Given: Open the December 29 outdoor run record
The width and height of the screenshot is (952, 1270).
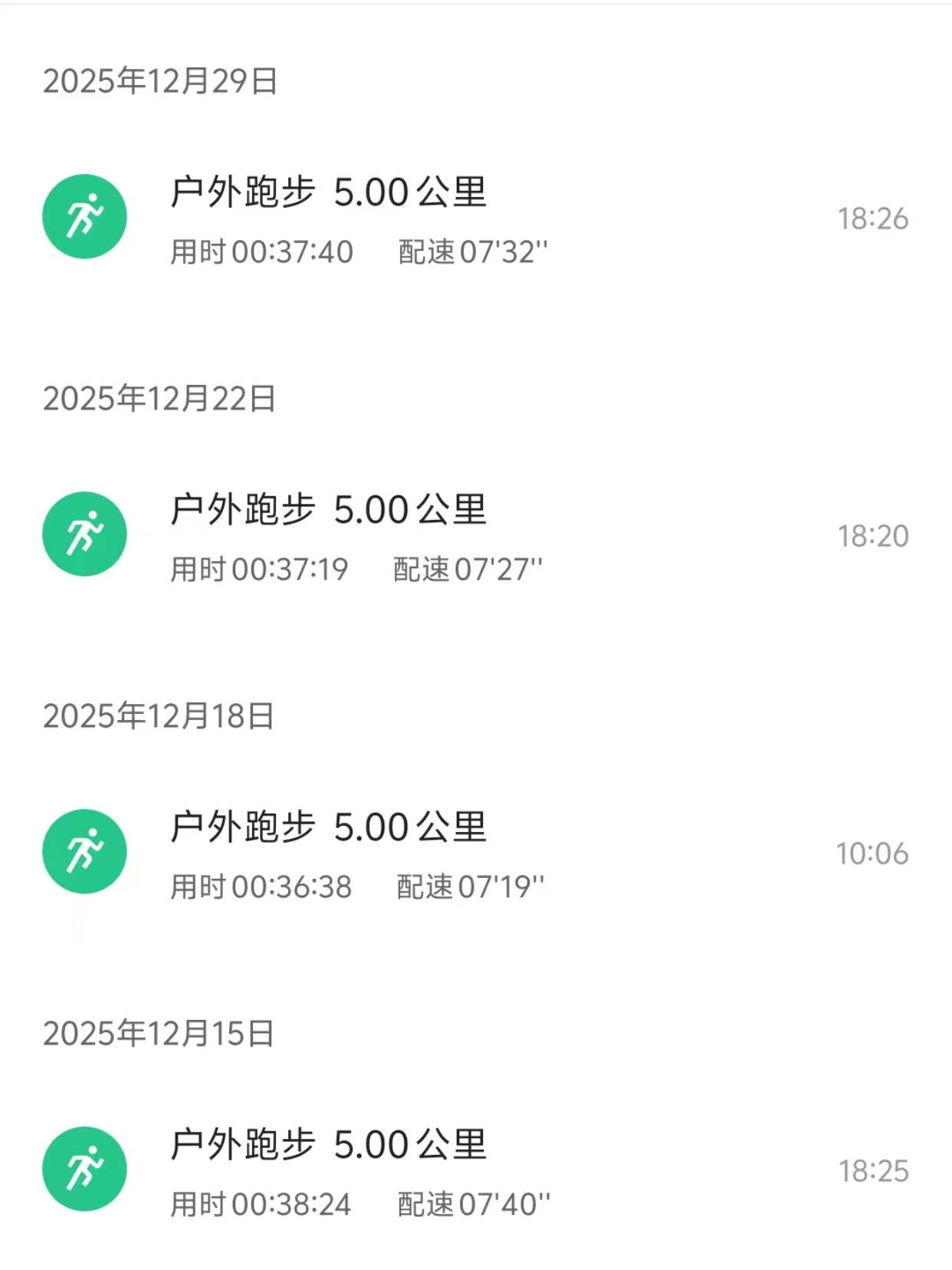Looking at the screenshot, I should [476, 218].
